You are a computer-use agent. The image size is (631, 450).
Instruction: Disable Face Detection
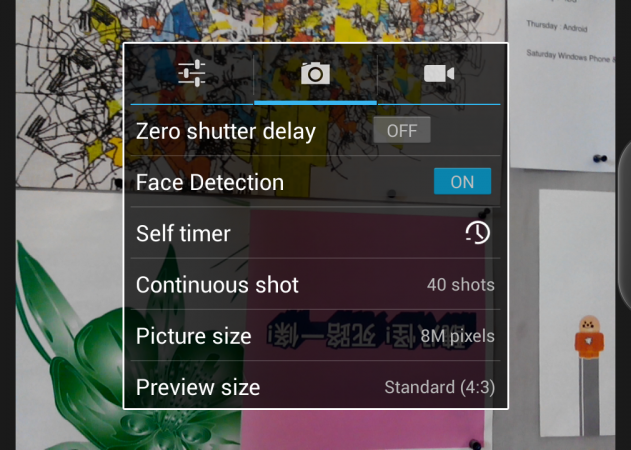[x=462, y=182]
